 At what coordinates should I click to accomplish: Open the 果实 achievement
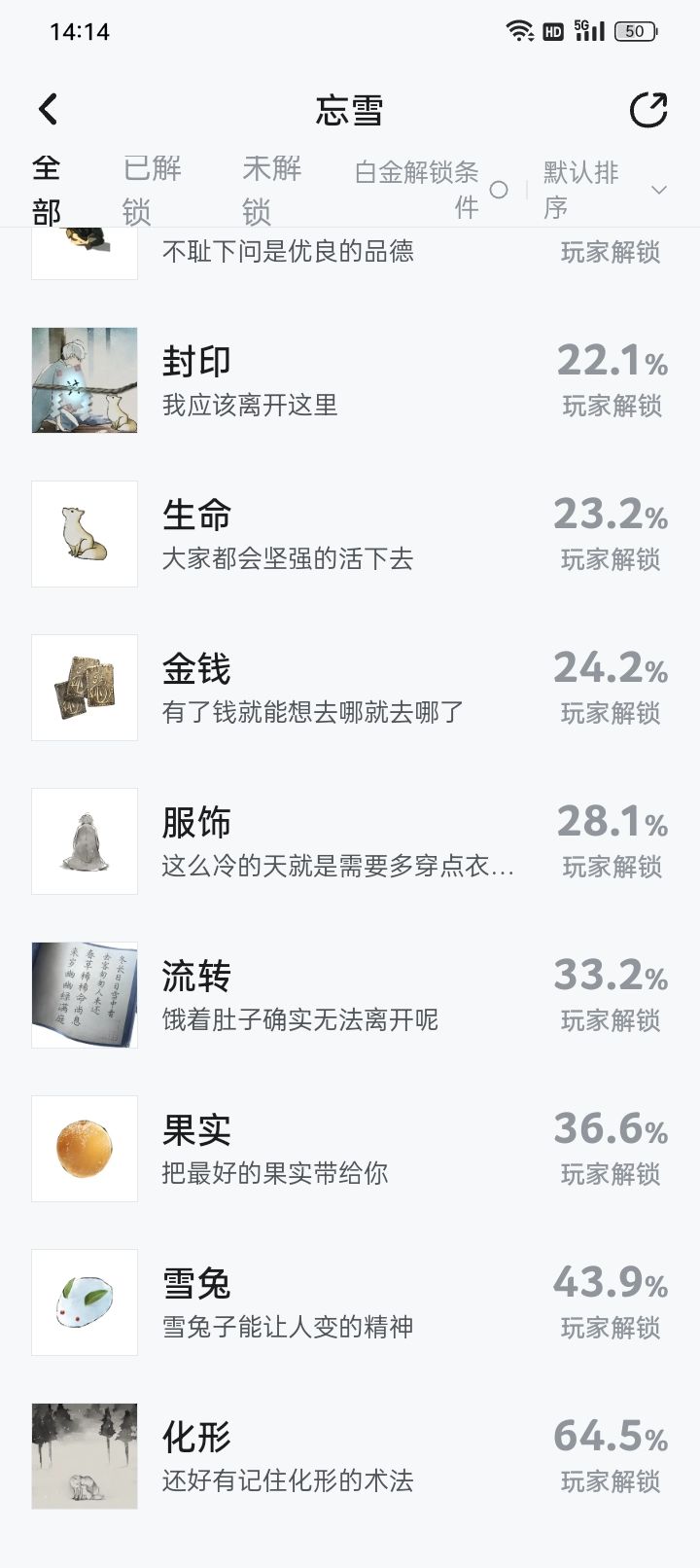(x=350, y=1149)
